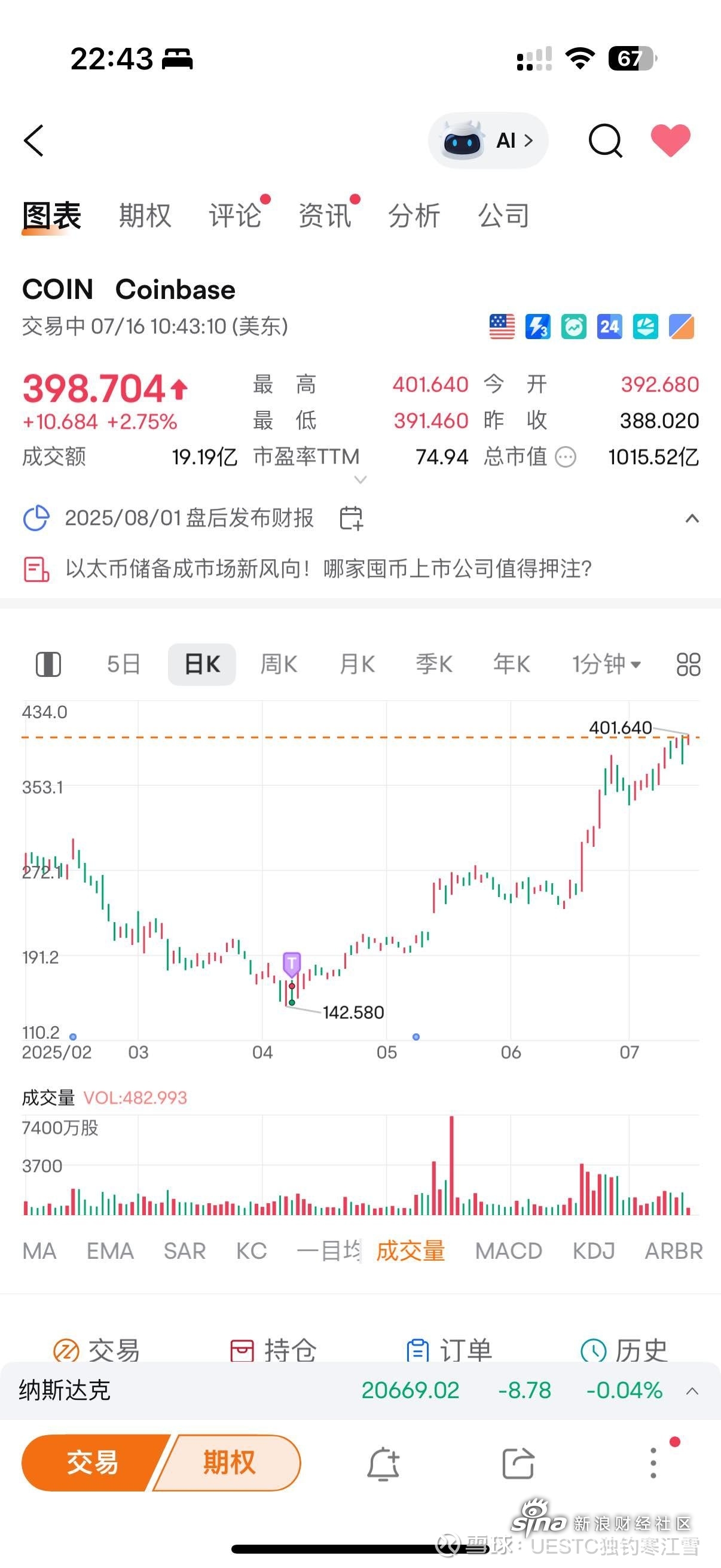Screen dimensions: 721x1568
Task: Open the chart settings grid icon
Action: tap(688, 664)
